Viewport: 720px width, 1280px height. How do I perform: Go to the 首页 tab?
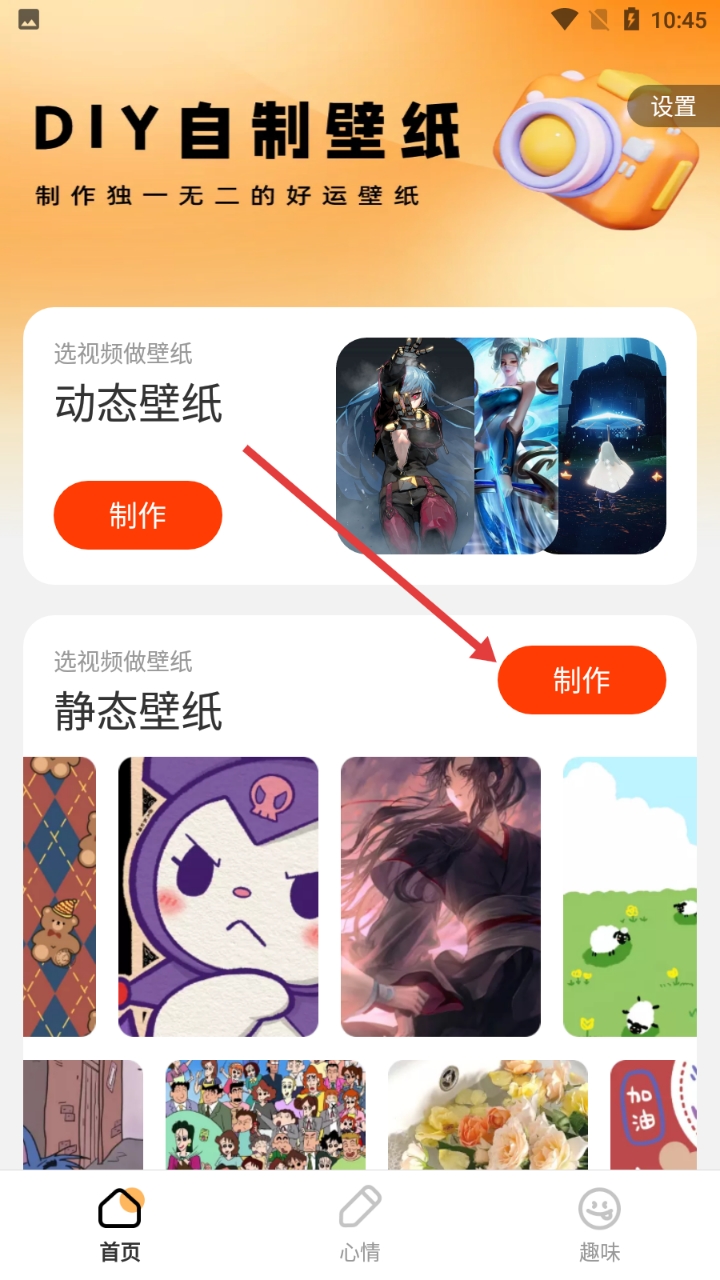(x=120, y=1224)
